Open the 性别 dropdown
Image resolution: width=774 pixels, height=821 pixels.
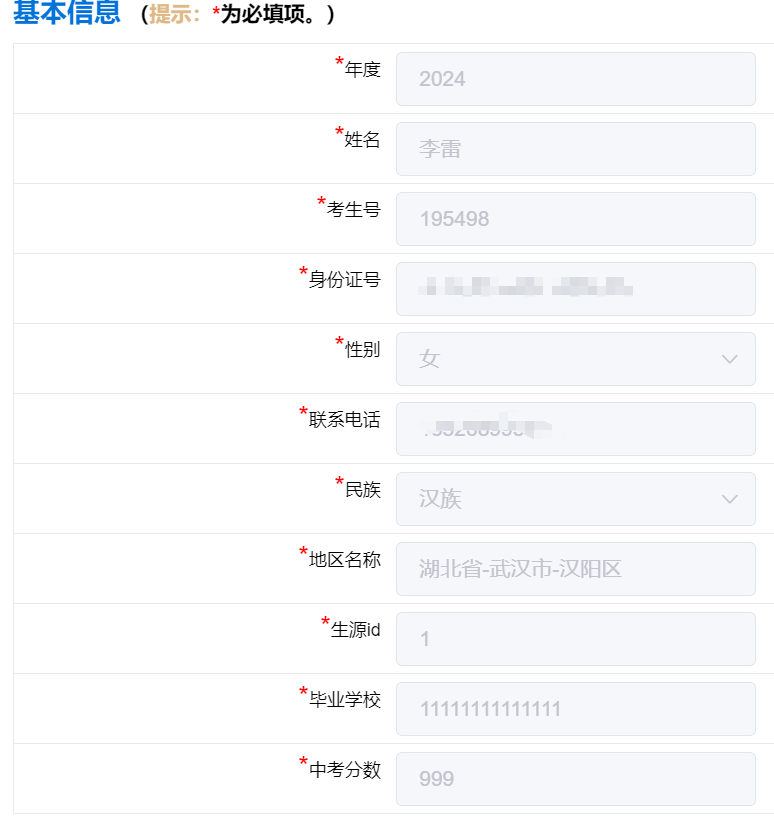tap(575, 359)
